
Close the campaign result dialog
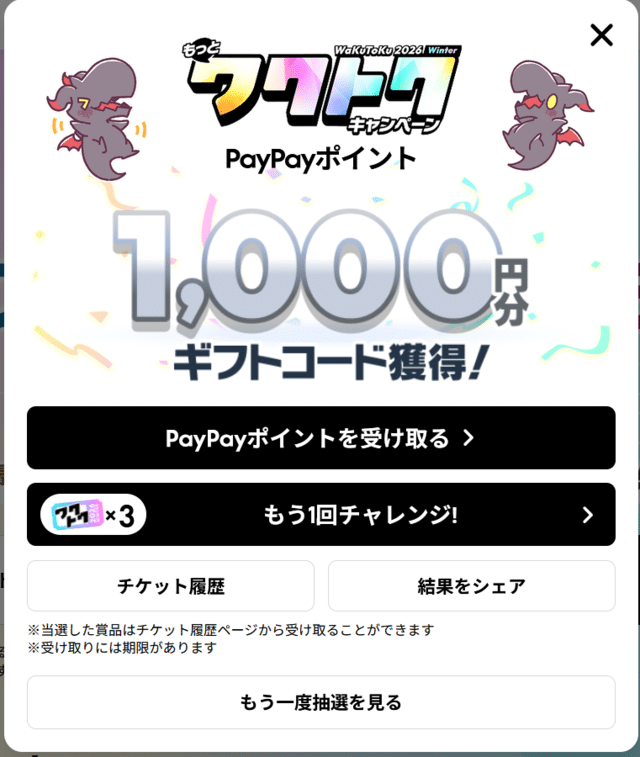click(601, 36)
